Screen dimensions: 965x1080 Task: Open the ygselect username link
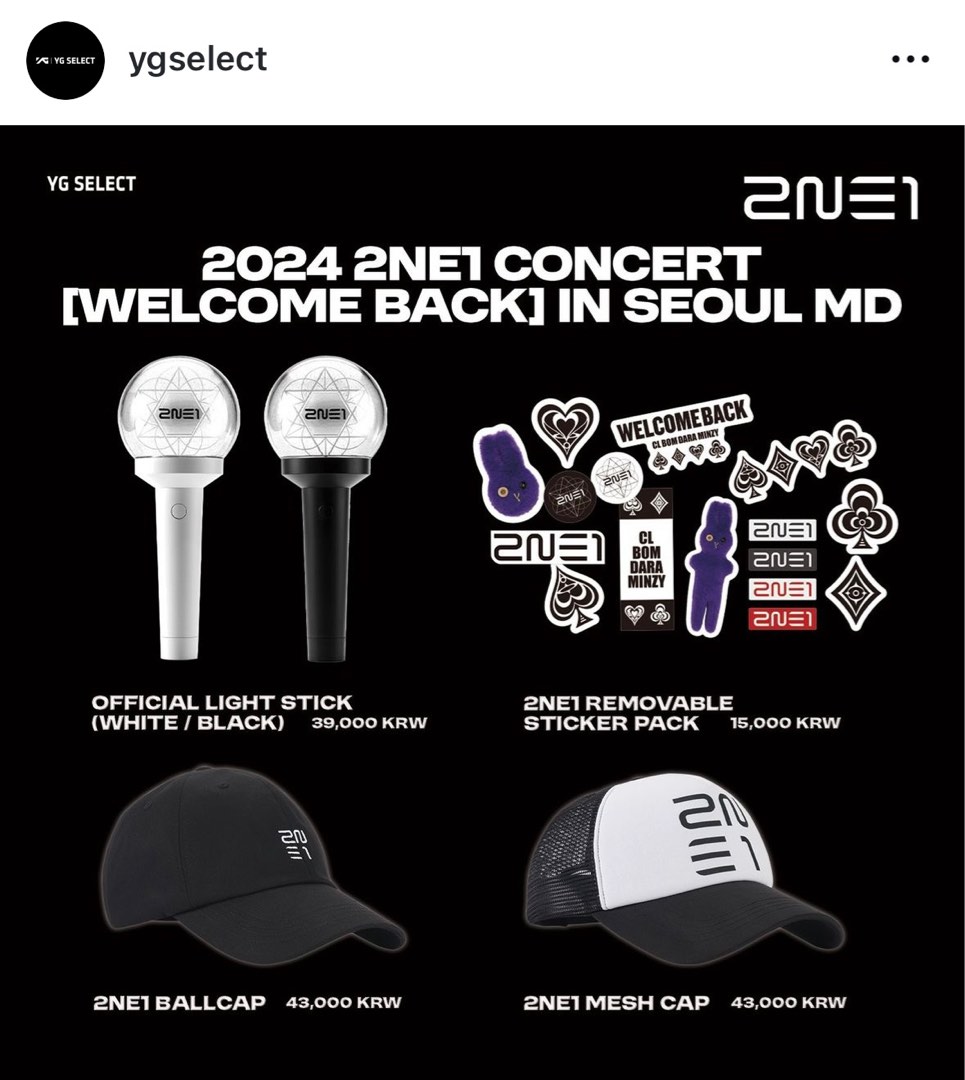tap(196, 59)
